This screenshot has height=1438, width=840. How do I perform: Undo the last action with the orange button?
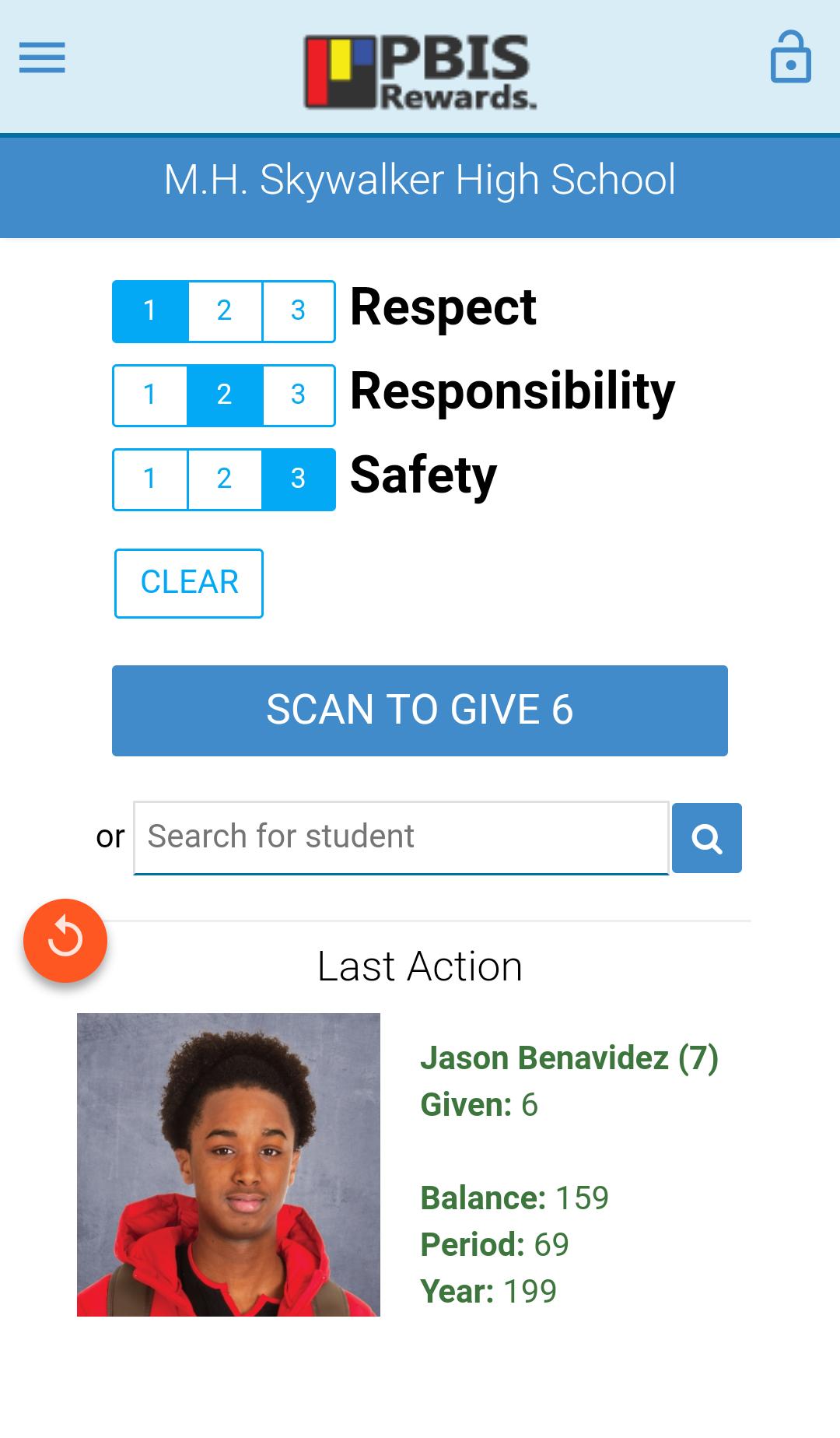click(65, 940)
